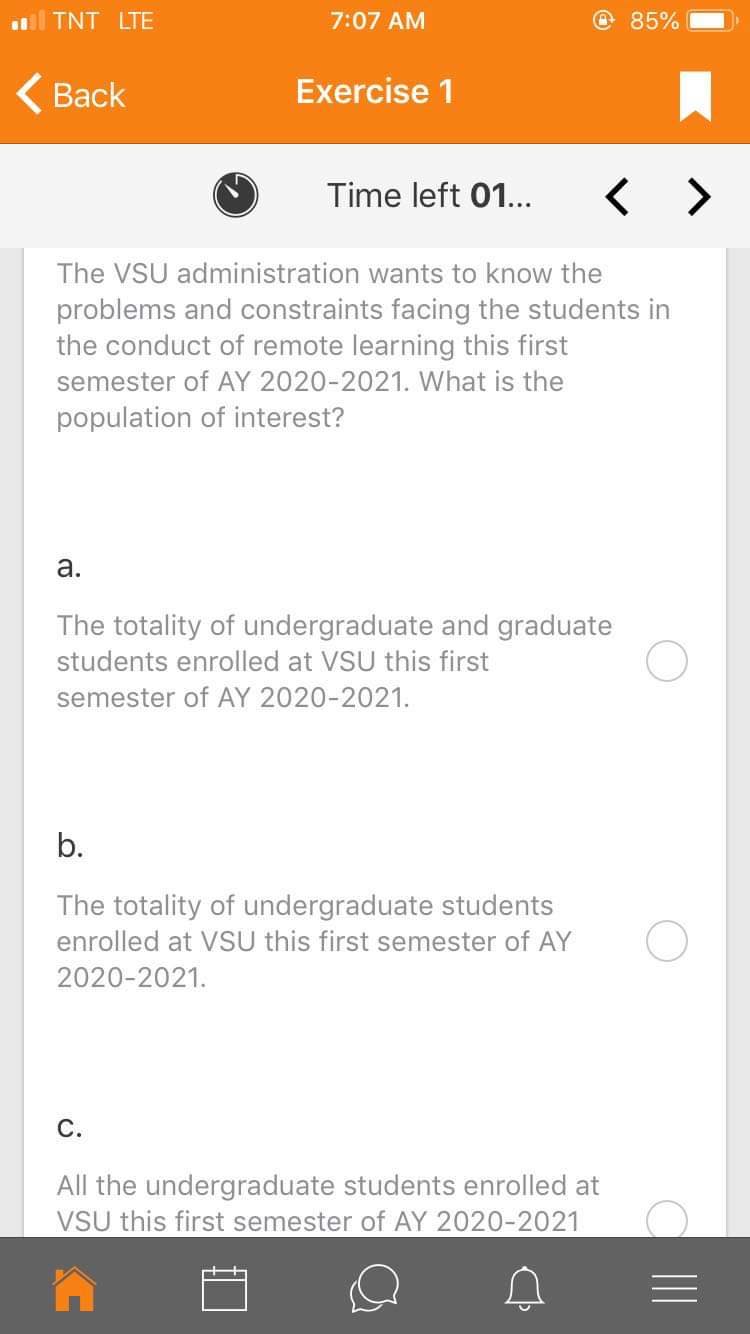Select answer option c radio button

(666, 1218)
